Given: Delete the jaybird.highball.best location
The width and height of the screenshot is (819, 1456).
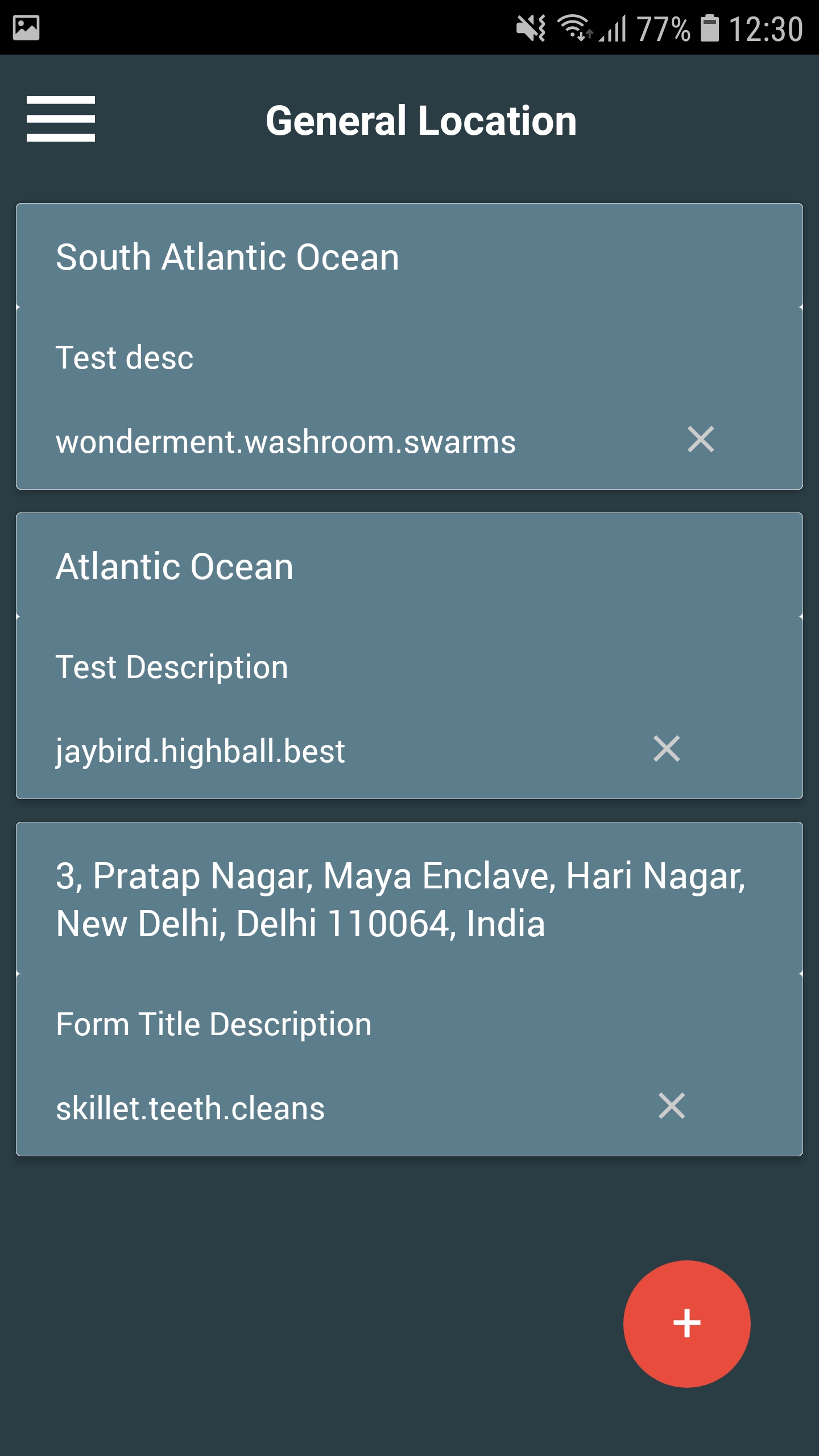Looking at the screenshot, I should (x=667, y=748).
